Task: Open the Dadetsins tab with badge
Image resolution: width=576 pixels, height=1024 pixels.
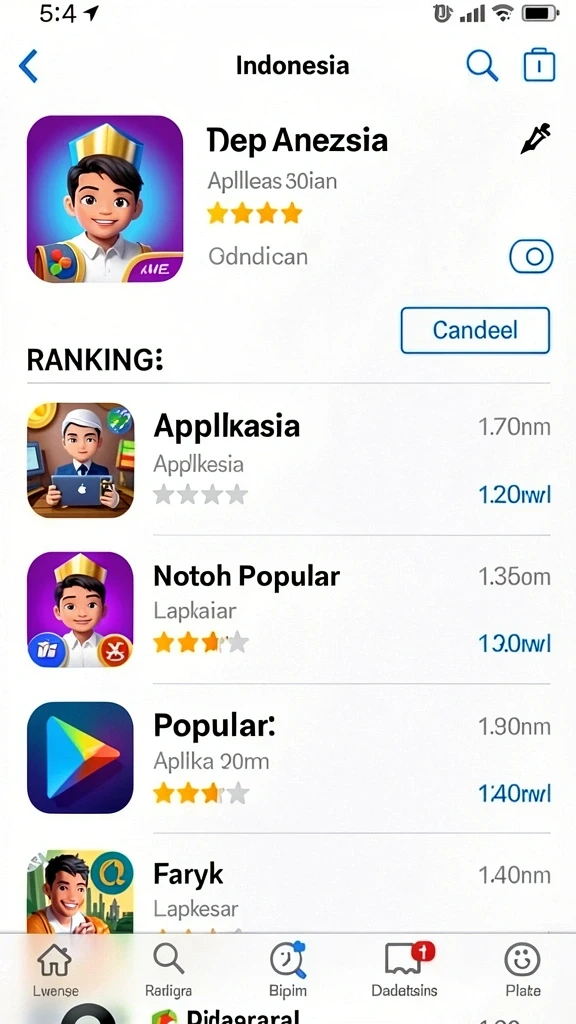Action: [x=405, y=970]
